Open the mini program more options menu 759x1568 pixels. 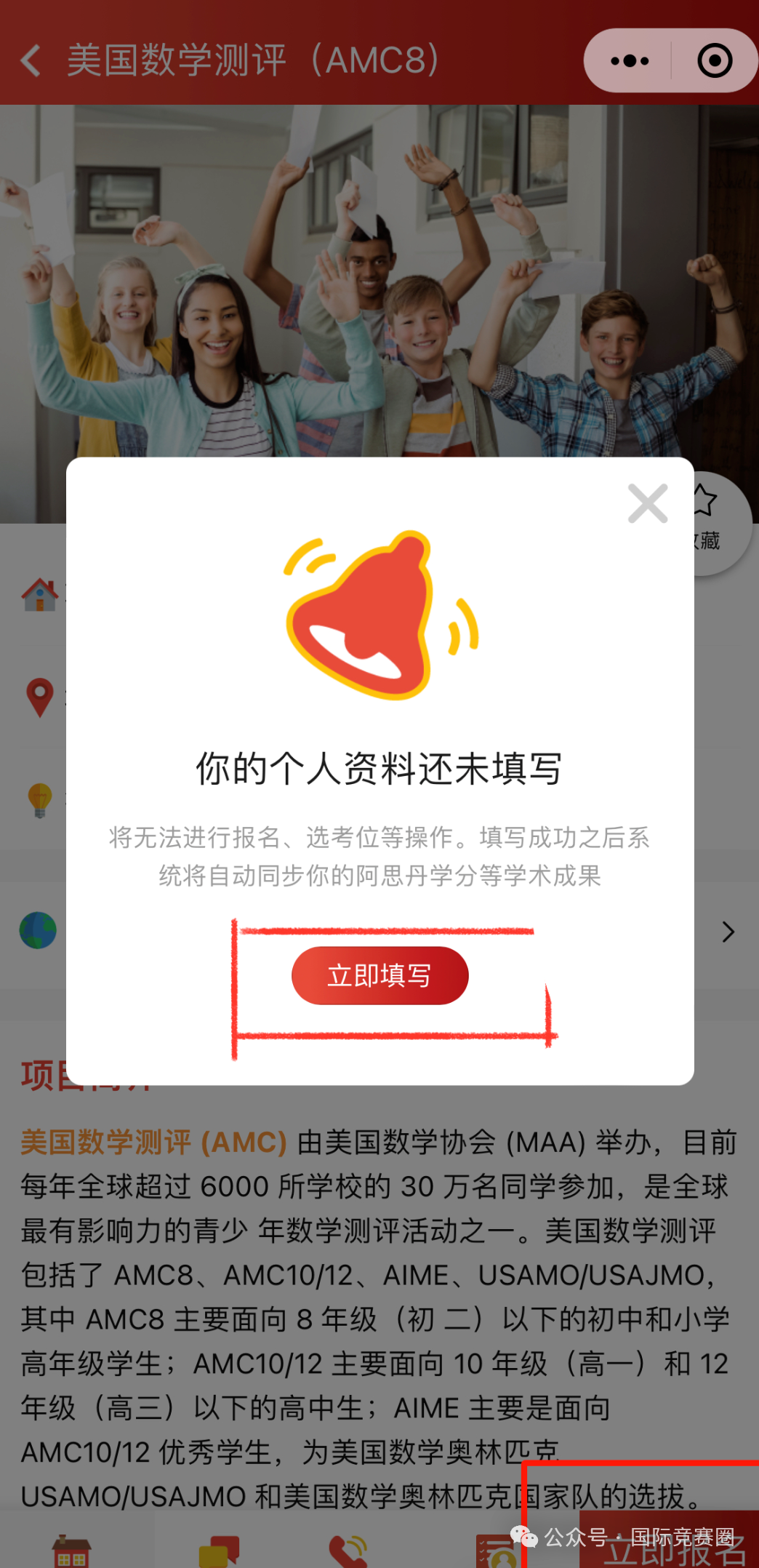[x=630, y=60]
